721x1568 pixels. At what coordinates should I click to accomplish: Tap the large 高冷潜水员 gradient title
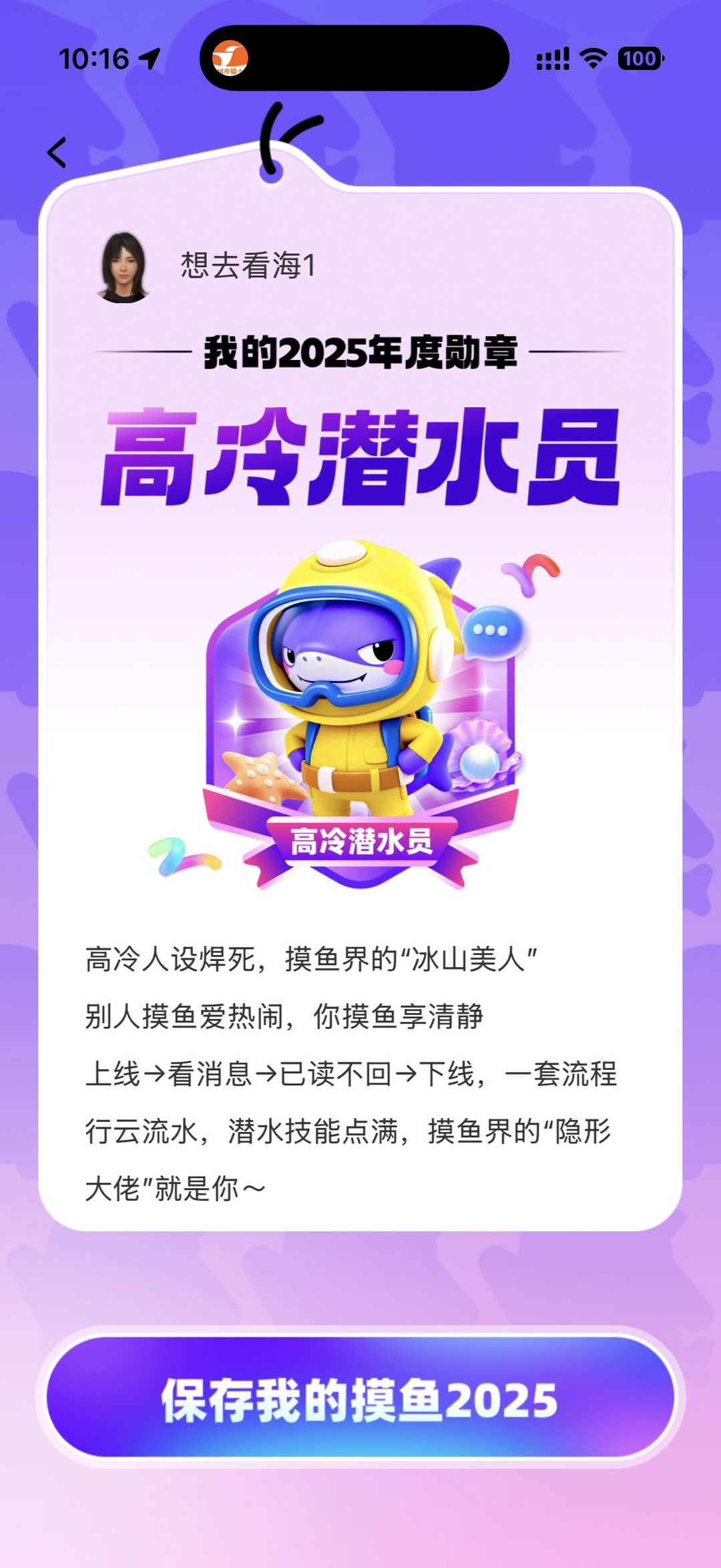[x=360, y=451]
